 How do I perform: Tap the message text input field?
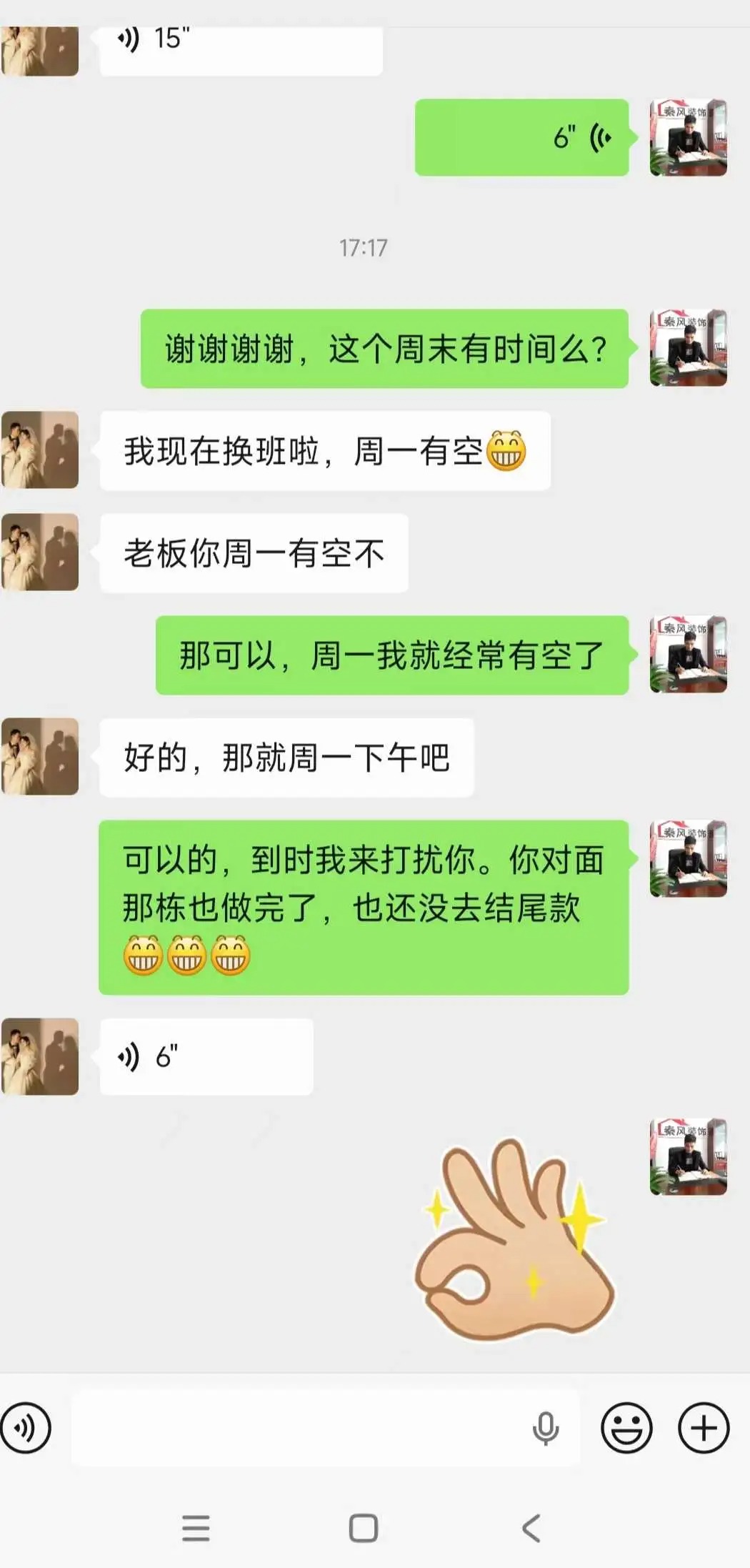click(x=300, y=1429)
